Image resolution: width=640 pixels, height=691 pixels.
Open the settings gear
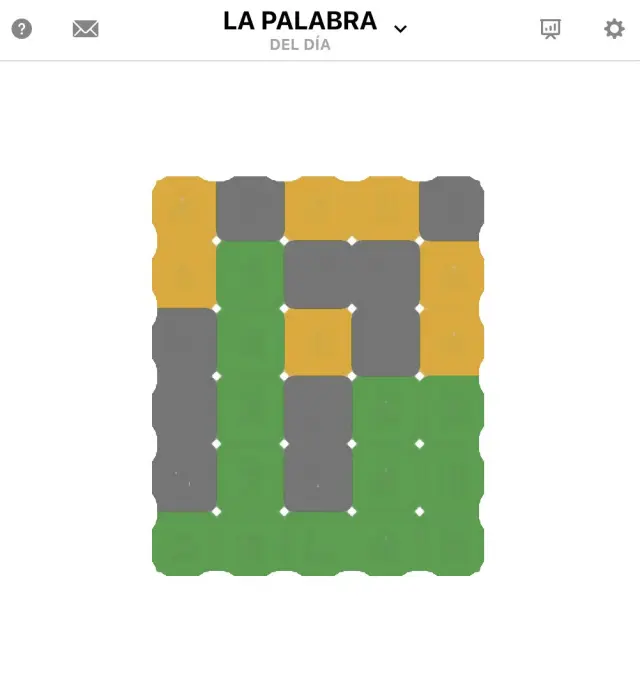[x=614, y=29]
